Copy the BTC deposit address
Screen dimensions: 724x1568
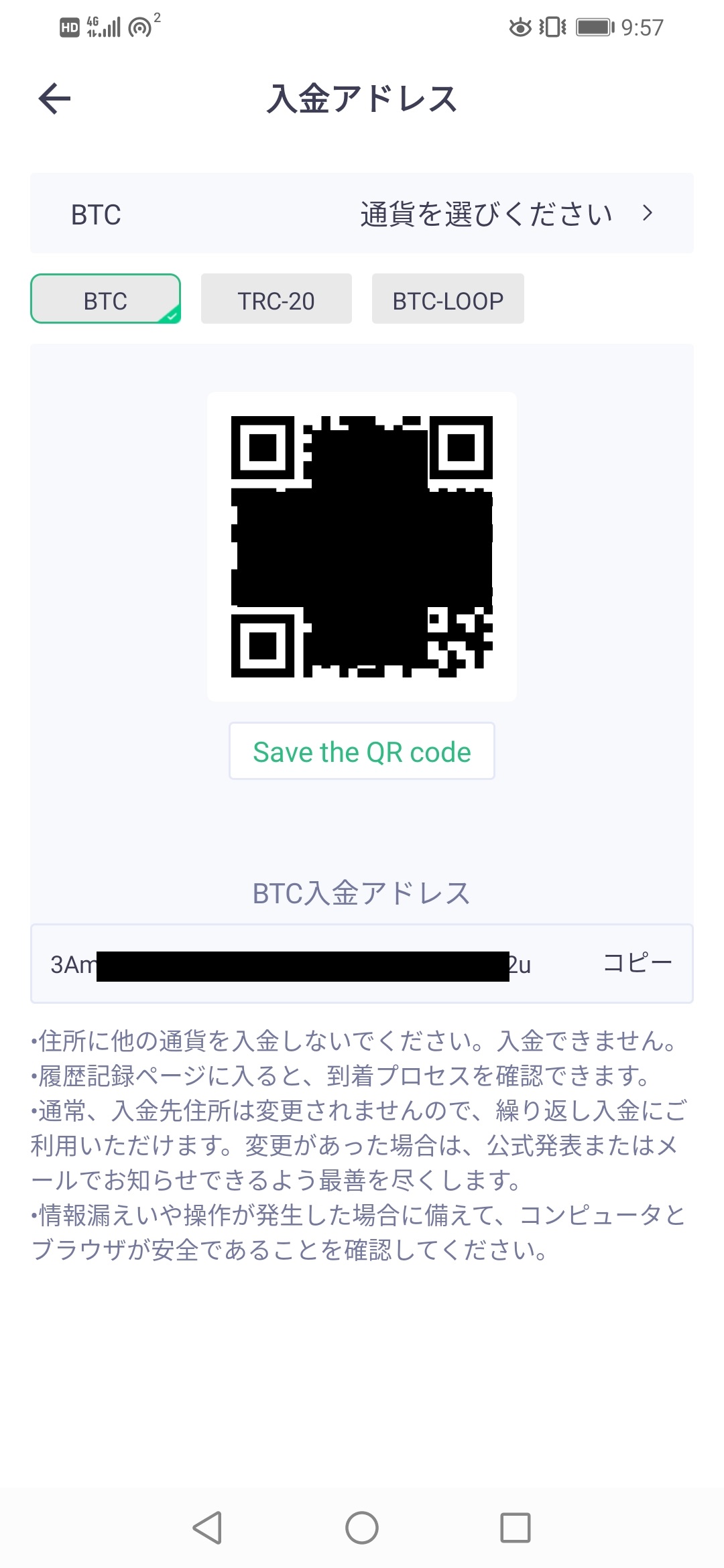pos(637,964)
